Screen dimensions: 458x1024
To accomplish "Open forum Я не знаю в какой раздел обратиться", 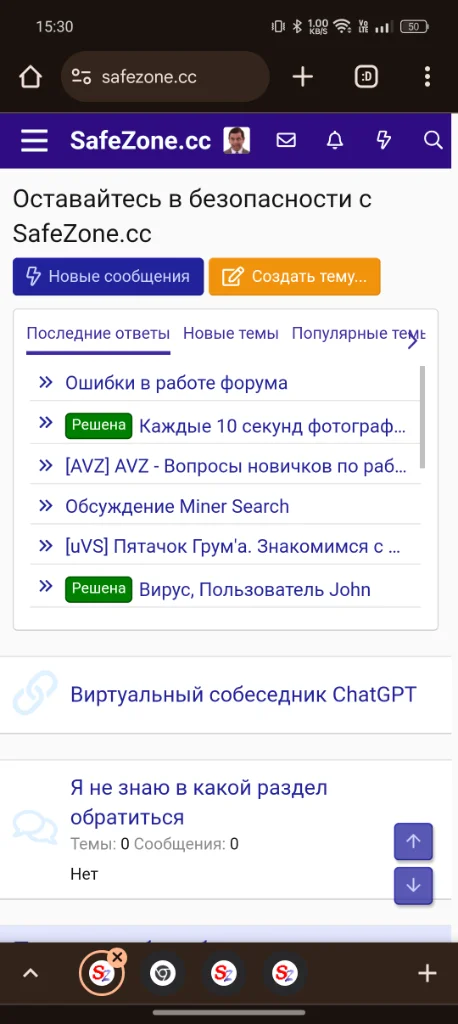I will click(x=199, y=803).
